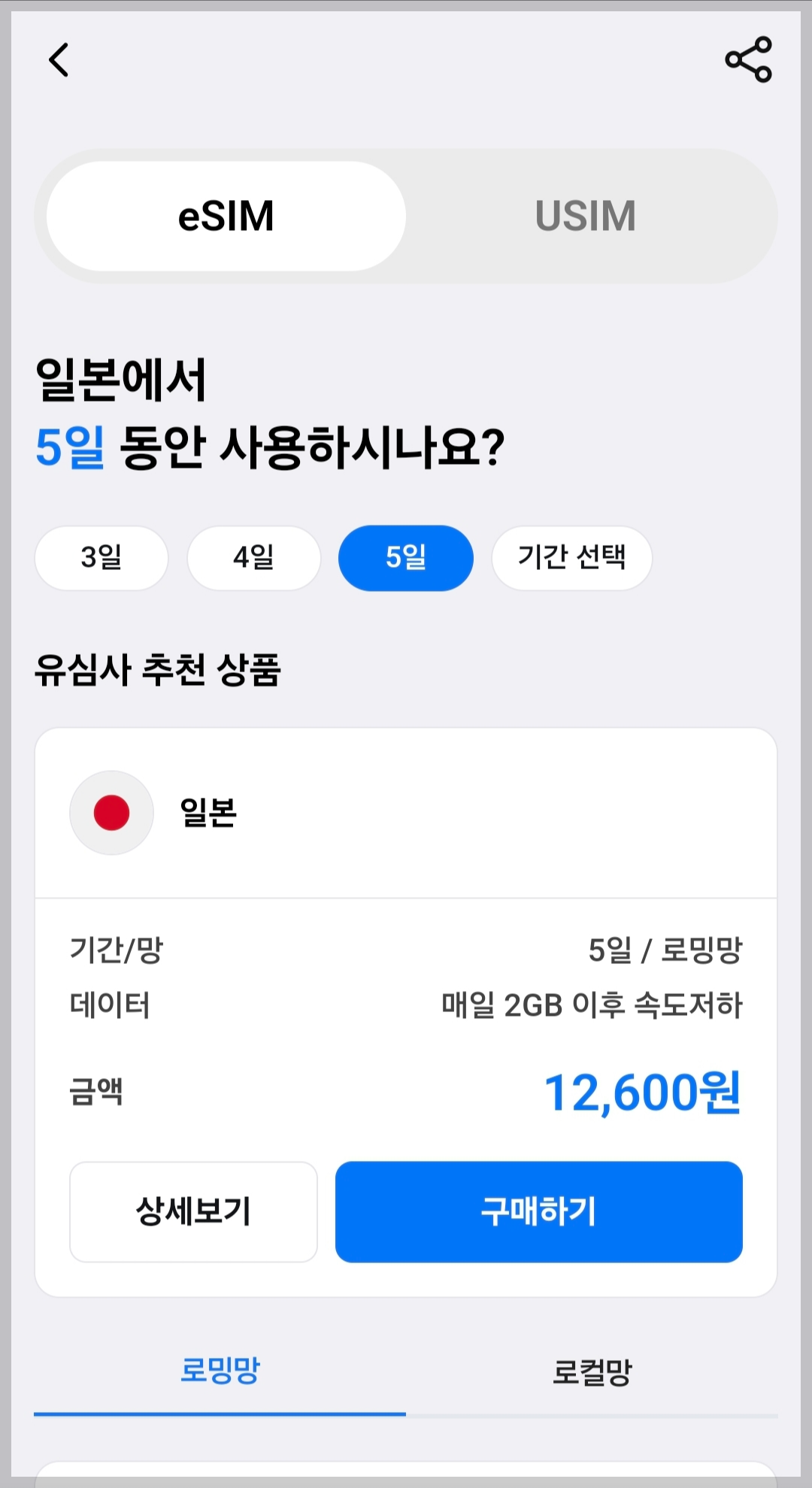Select the eSIM option
The height and width of the screenshot is (1488, 812).
(225, 216)
